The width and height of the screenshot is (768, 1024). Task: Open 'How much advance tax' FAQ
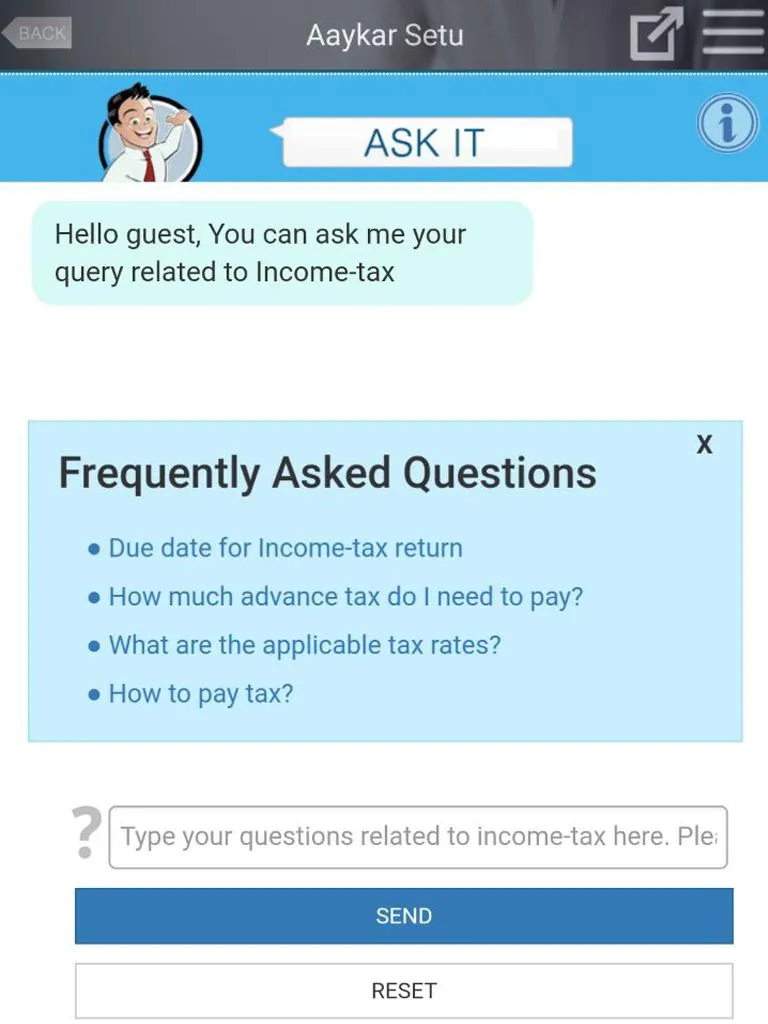[345, 597]
